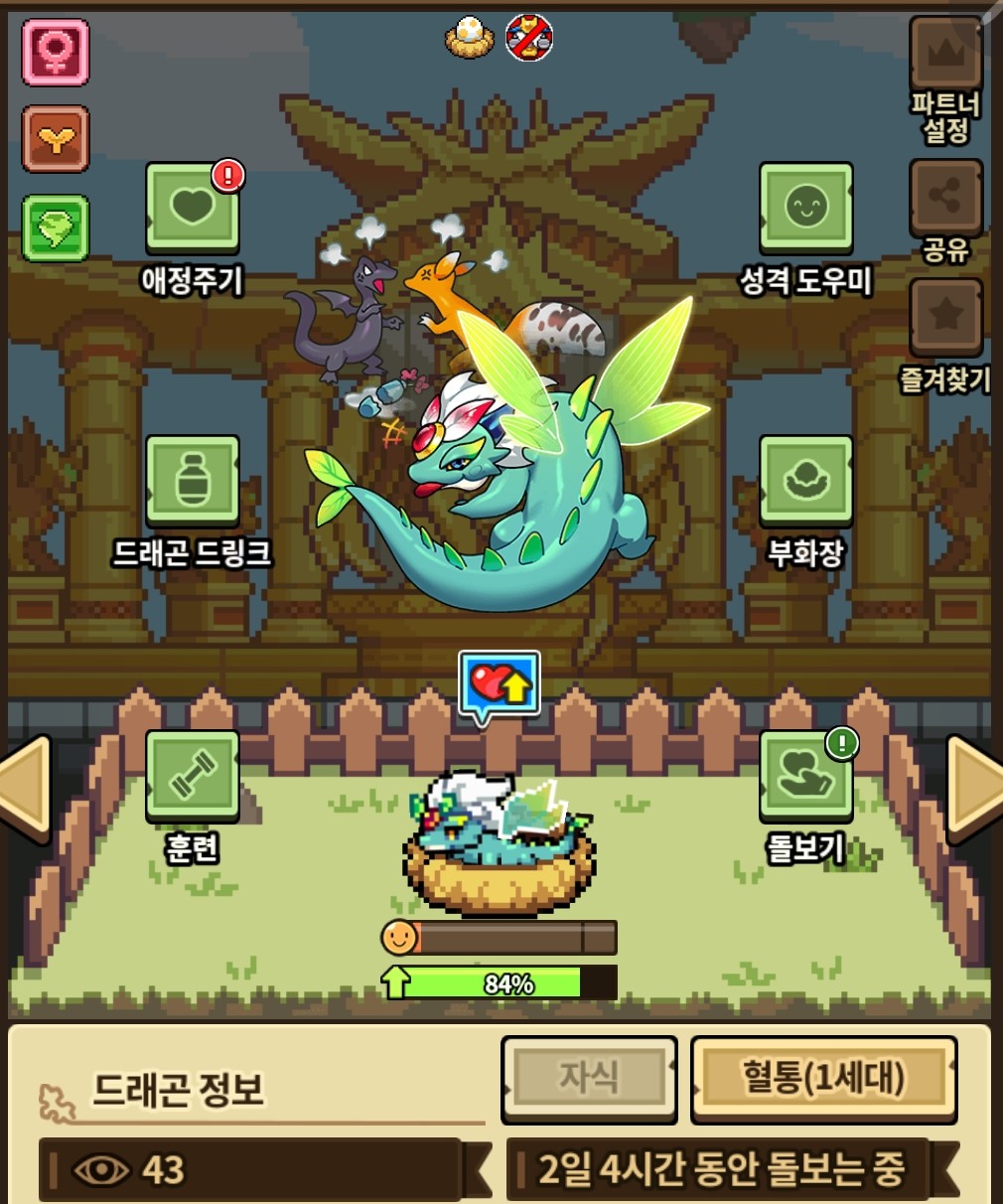Start 훈련 training
The height and width of the screenshot is (1204, 1003).
coord(193,776)
